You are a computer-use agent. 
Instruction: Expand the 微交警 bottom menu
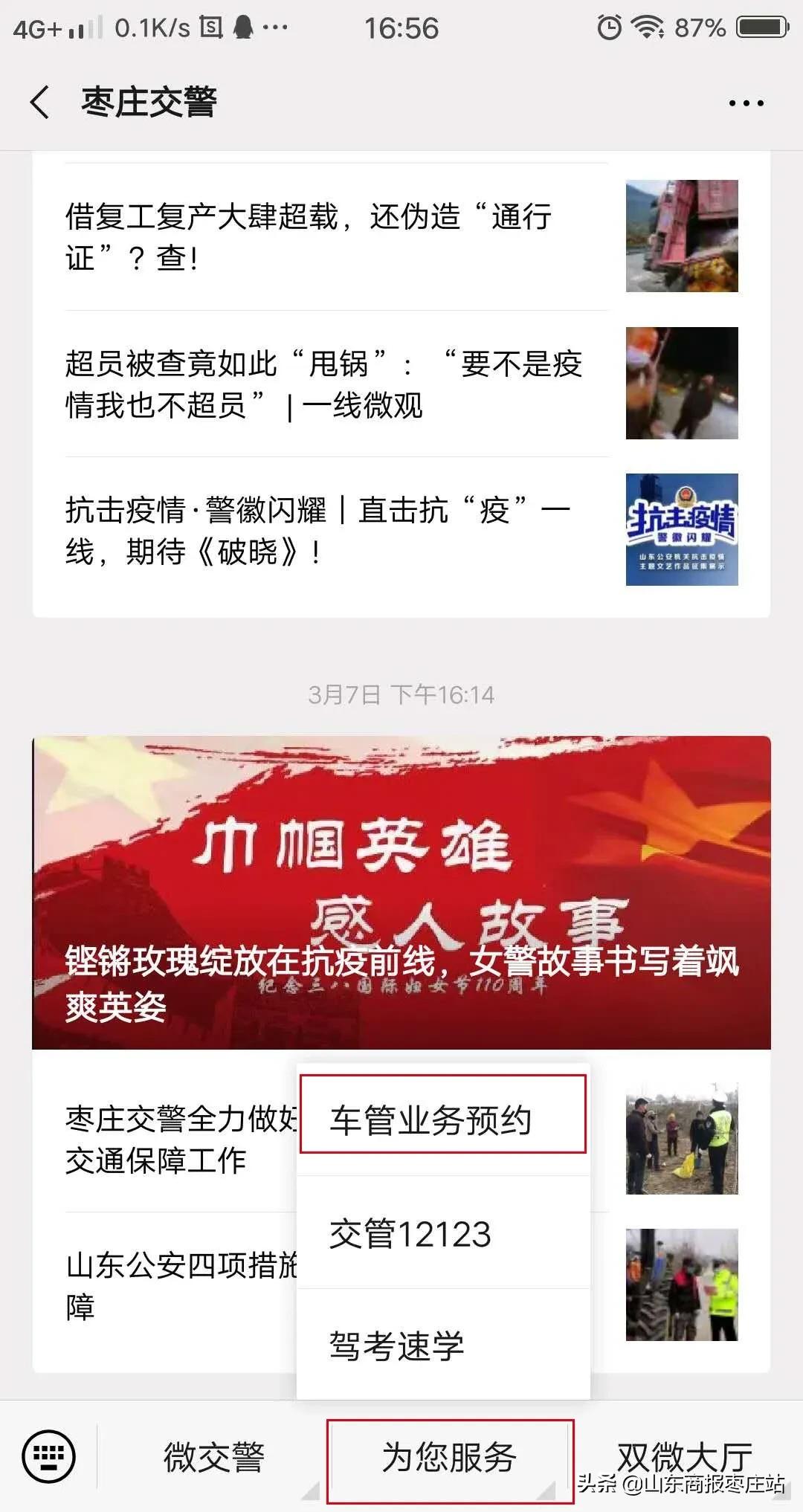click(216, 1453)
